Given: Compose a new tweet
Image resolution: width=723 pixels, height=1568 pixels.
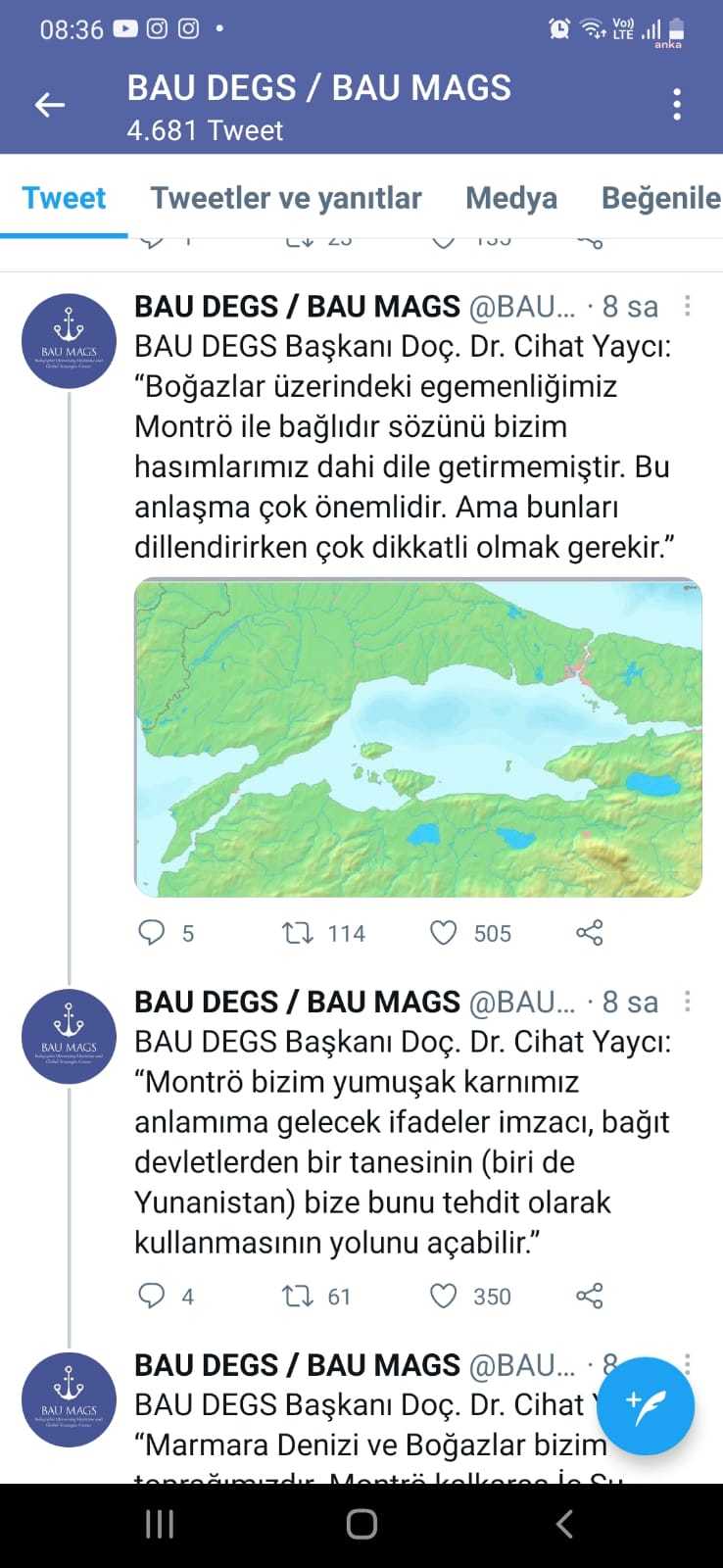Looking at the screenshot, I should pyautogui.click(x=645, y=1406).
